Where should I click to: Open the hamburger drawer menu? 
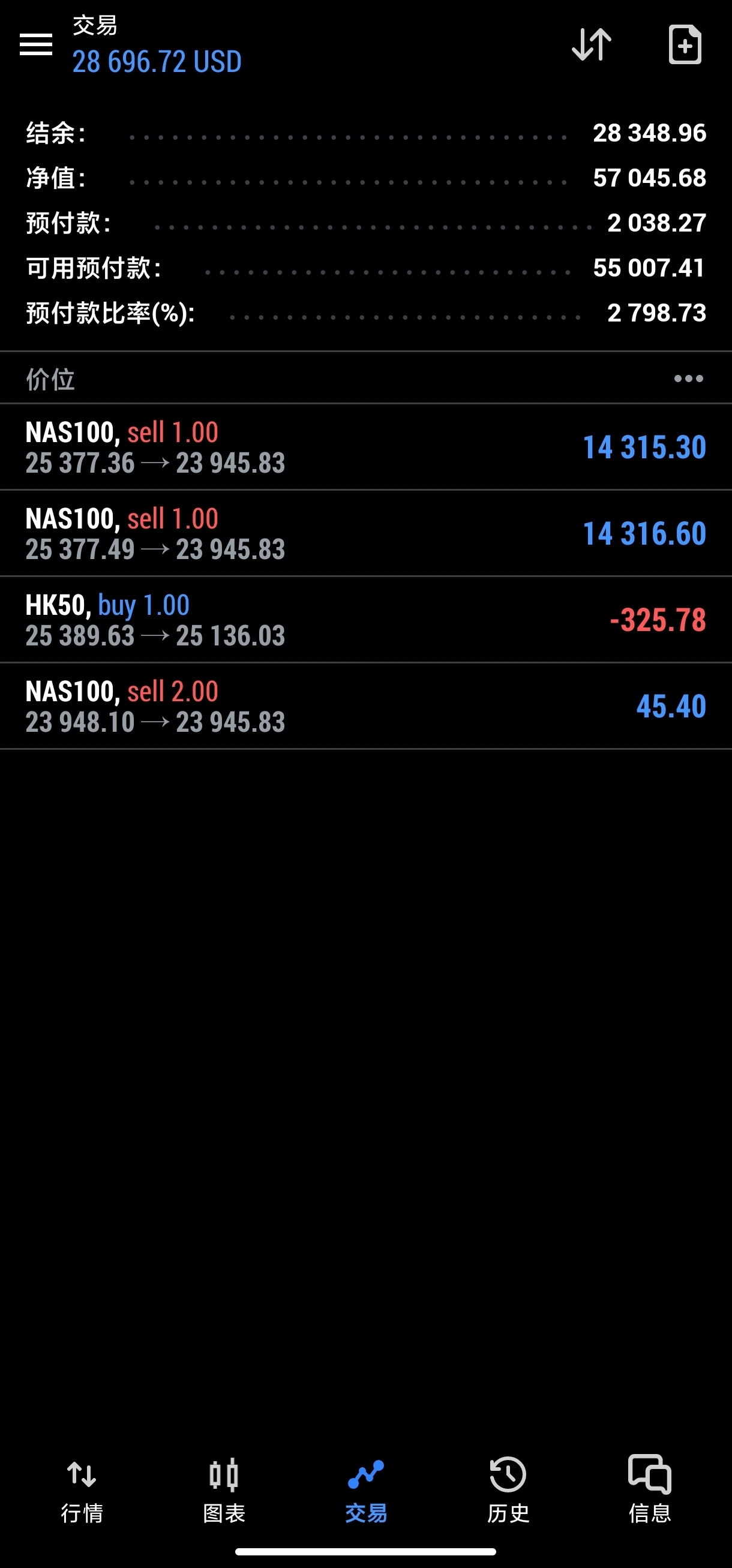click(x=36, y=44)
